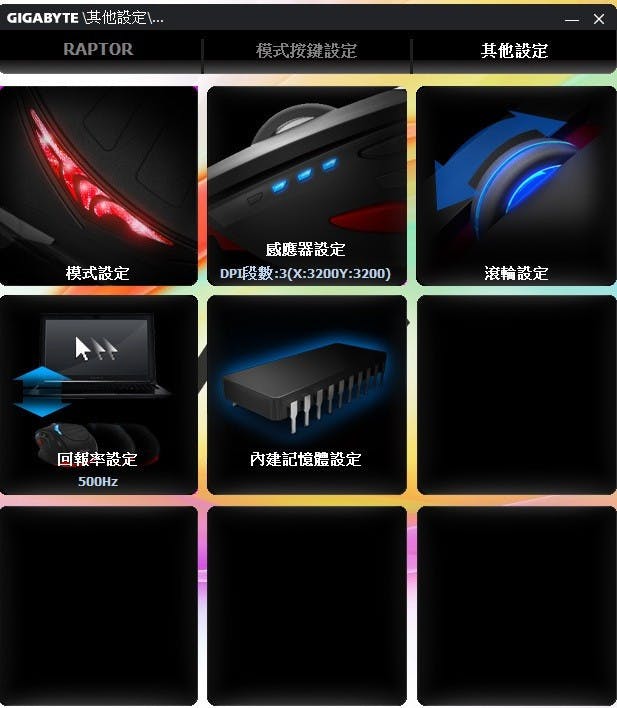The image size is (617, 708).
Task: Open the 內建記憶體設定 tile
Action: (x=306, y=394)
